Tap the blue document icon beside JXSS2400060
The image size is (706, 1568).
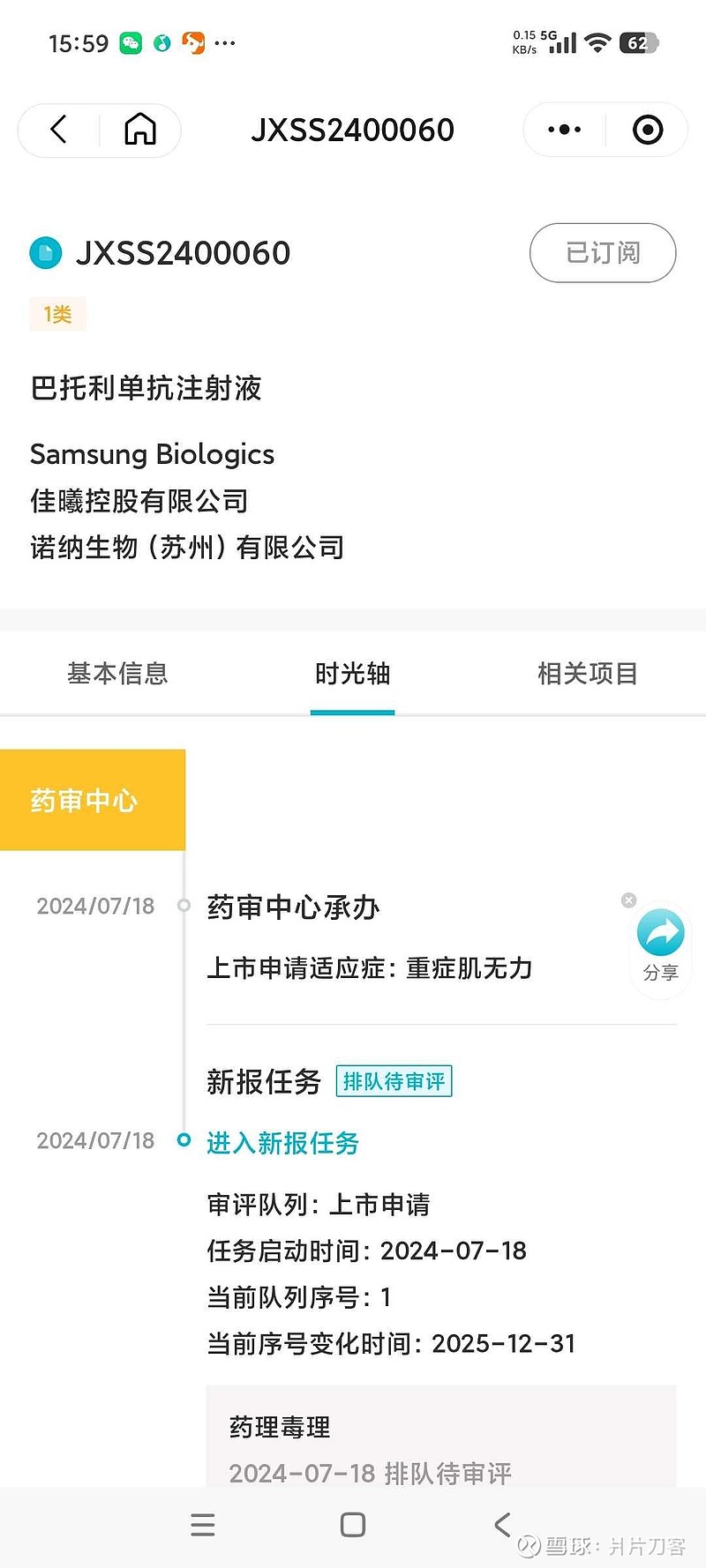(44, 253)
